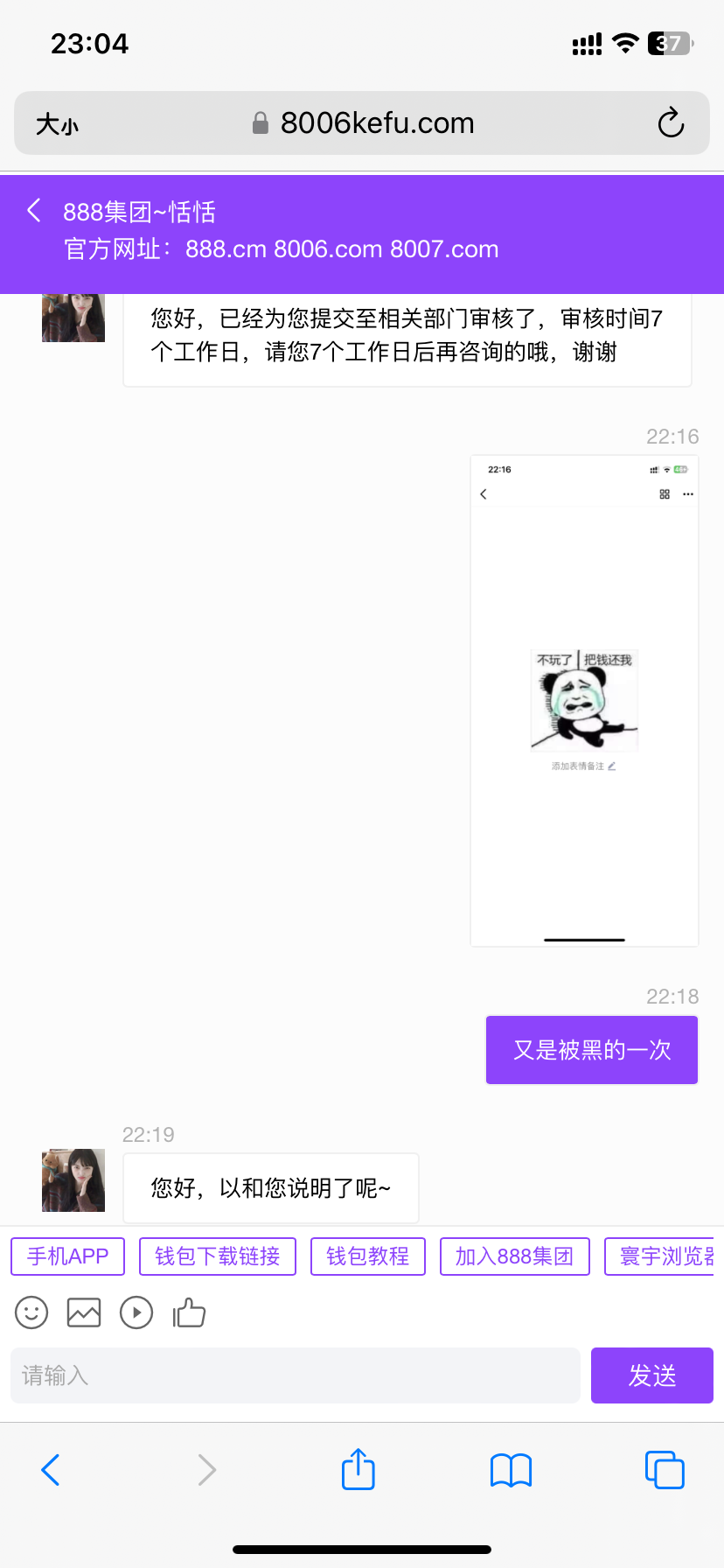Send the message with 发送
Image resolution: width=724 pixels, height=1568 pixels.
coord(651,1375)
